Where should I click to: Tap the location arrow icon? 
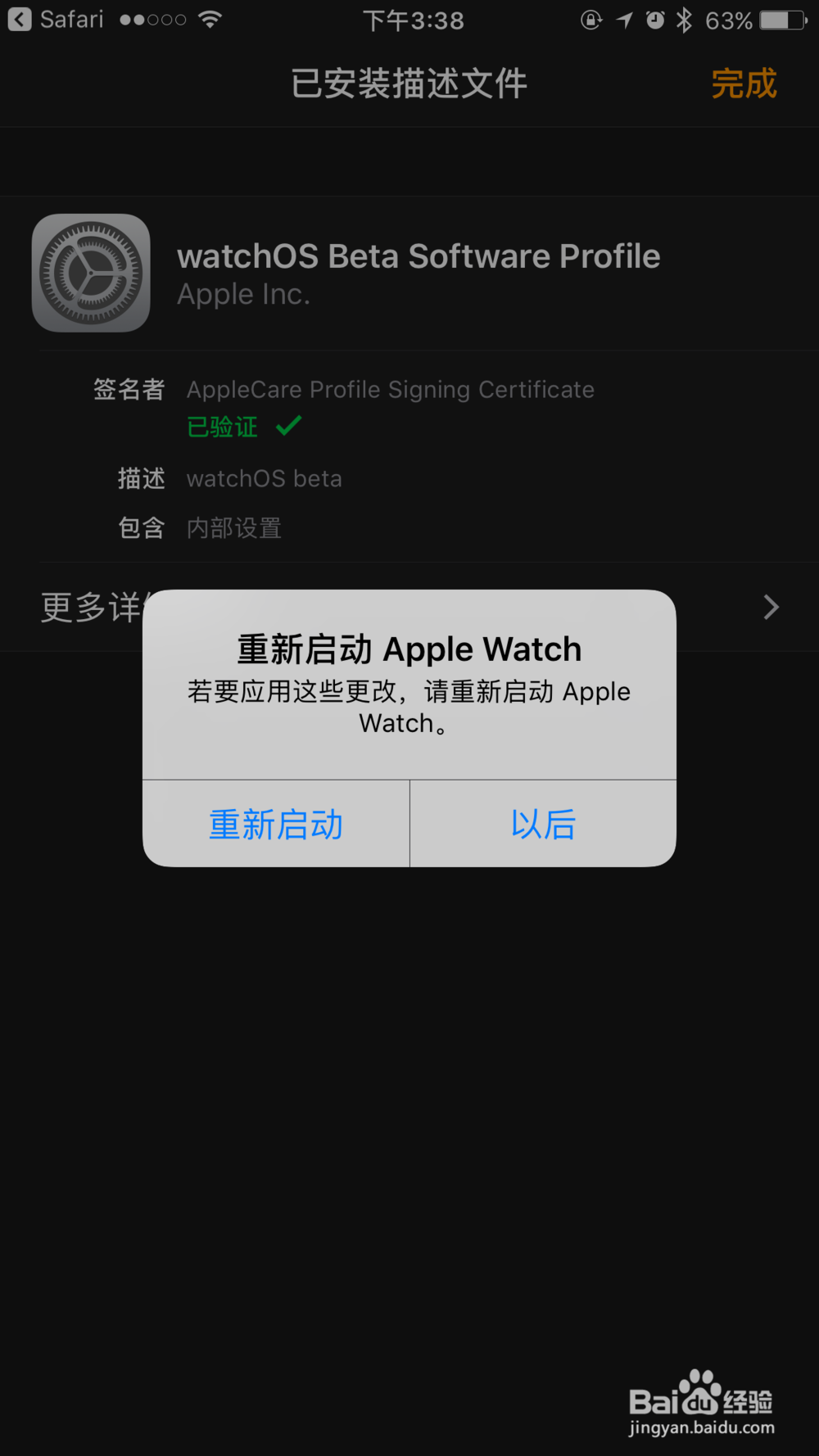(623, 20)
